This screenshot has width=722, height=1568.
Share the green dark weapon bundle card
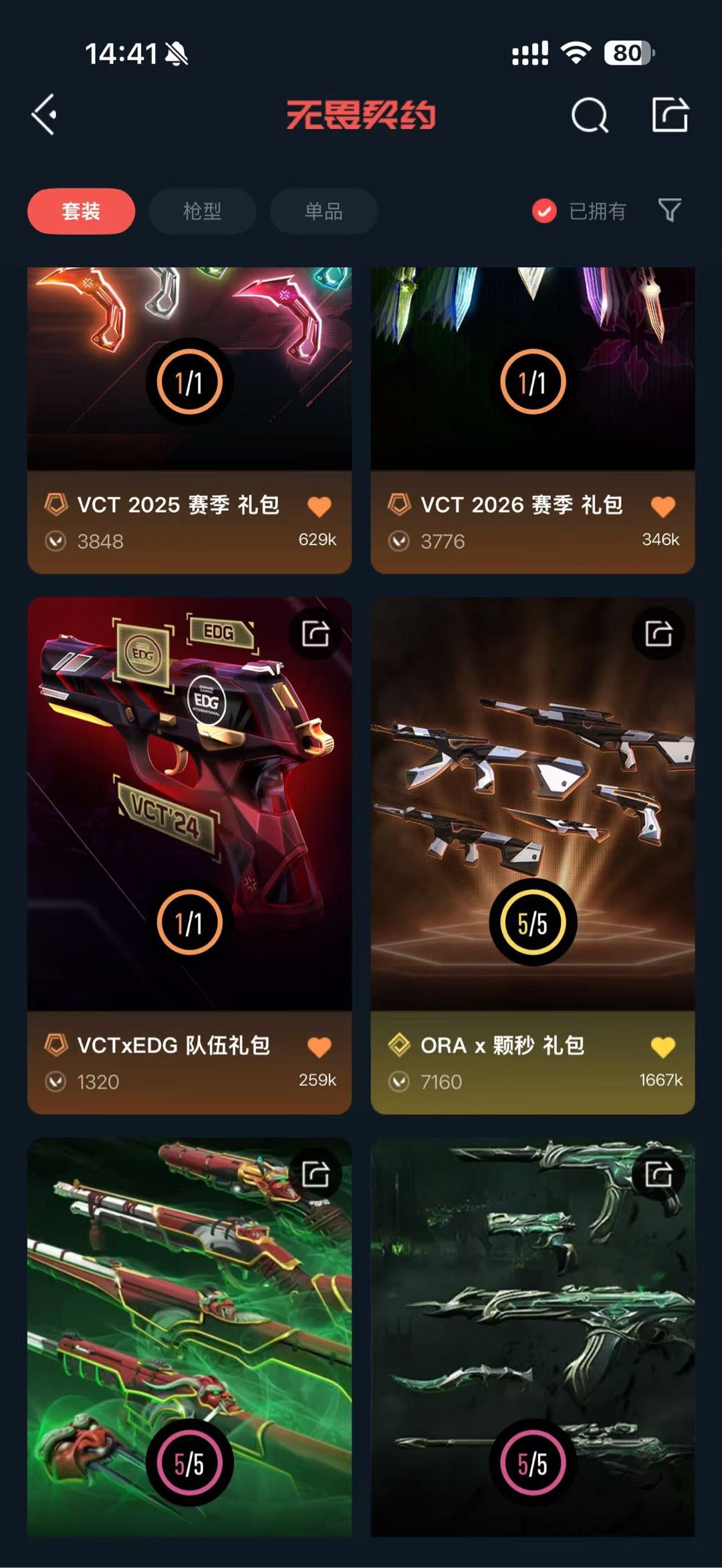tap(658, 1174)
